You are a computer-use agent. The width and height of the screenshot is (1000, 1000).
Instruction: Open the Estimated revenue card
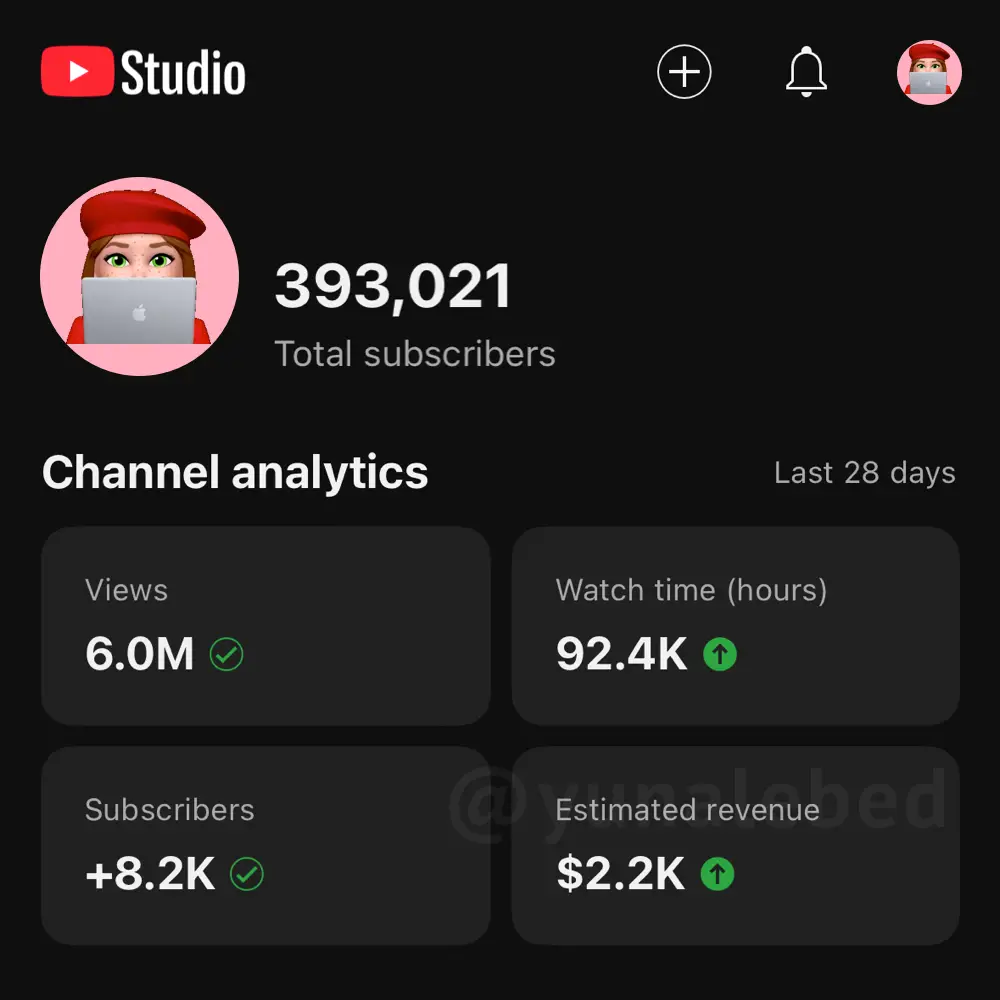[x=735, y=845]
